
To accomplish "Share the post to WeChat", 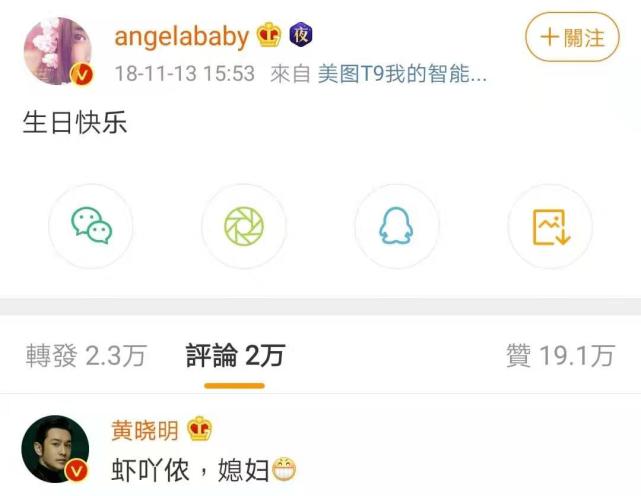I will [x=91, y=226].
